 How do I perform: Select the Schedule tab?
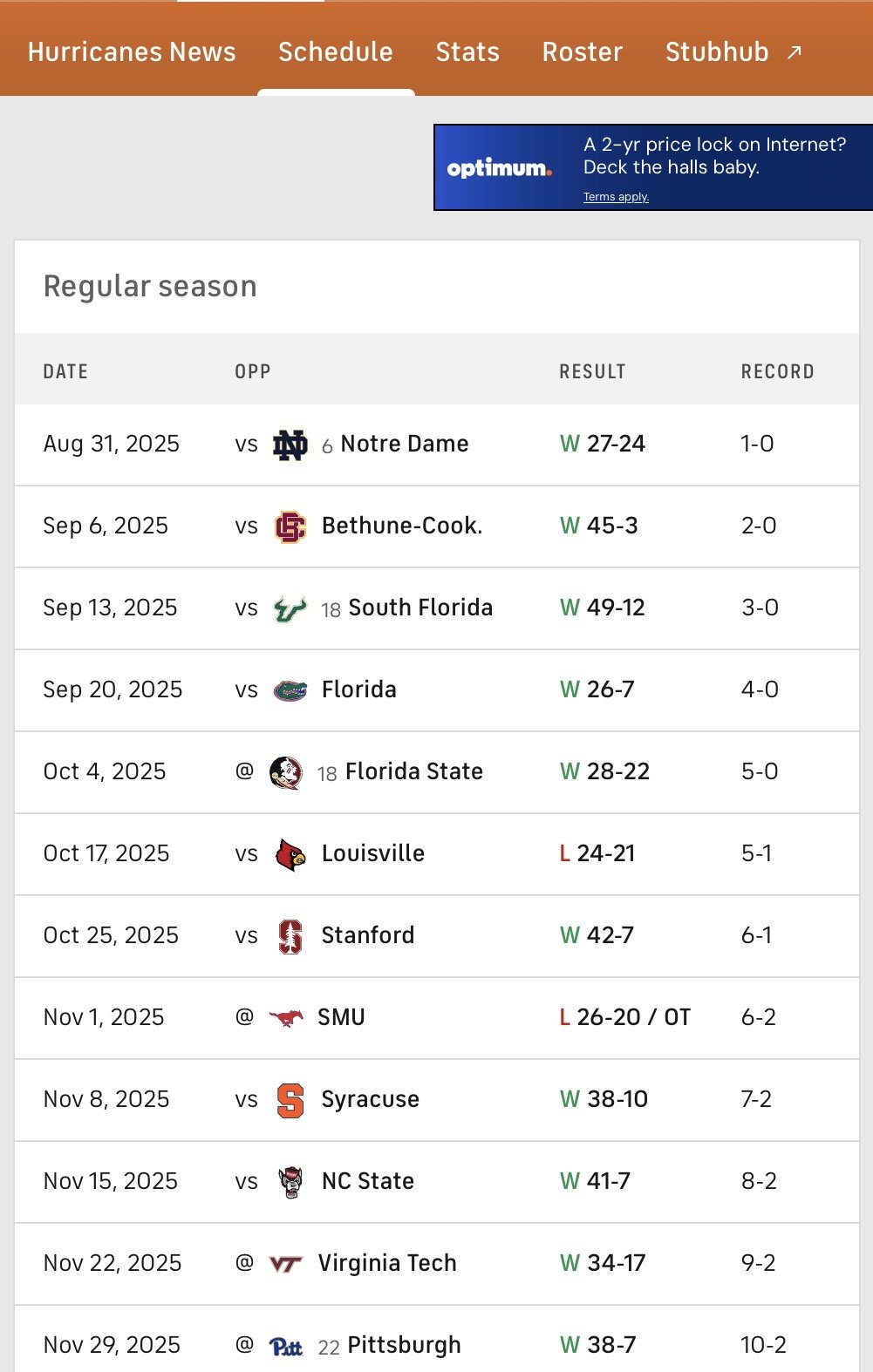pyautogui.click(x=336, y=52)
